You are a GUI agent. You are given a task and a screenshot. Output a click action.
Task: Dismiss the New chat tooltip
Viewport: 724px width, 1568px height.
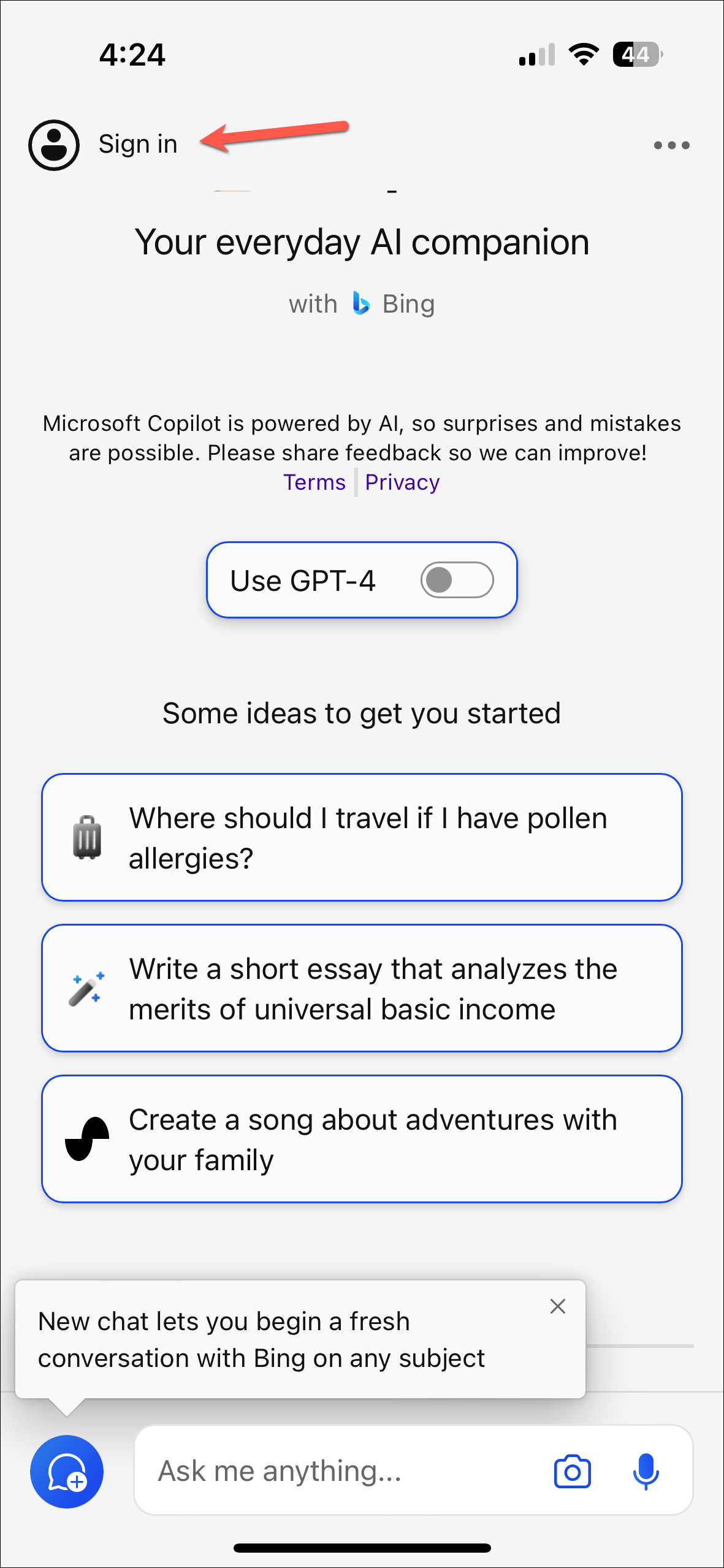pos(557,1306)
